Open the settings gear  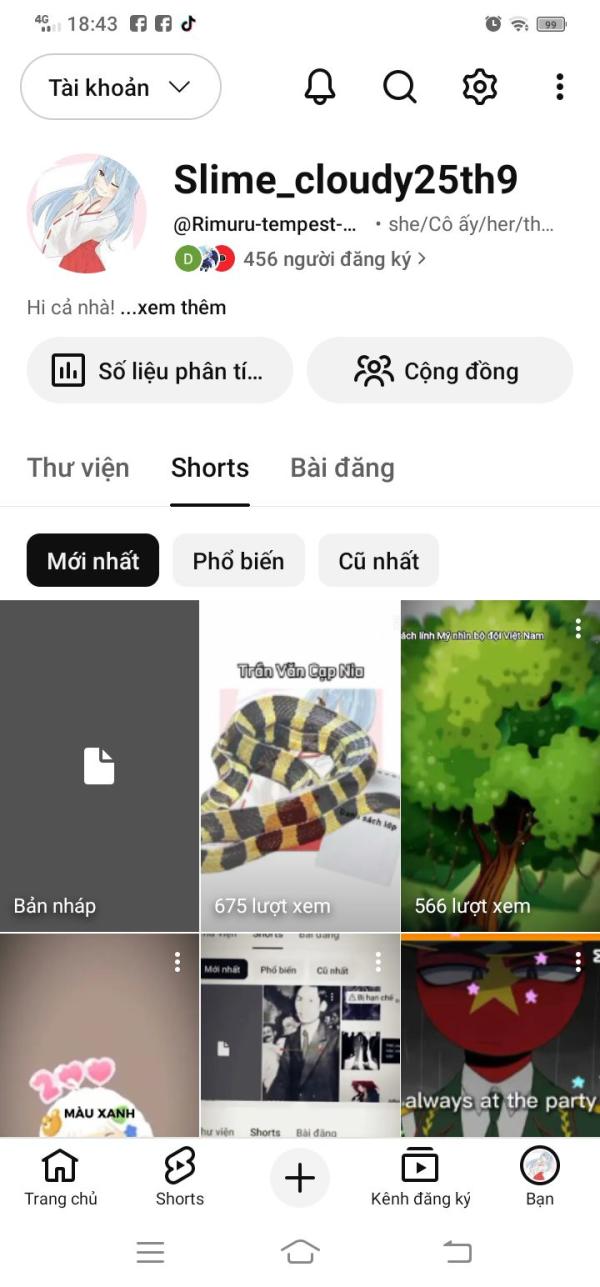click(480, 87)
